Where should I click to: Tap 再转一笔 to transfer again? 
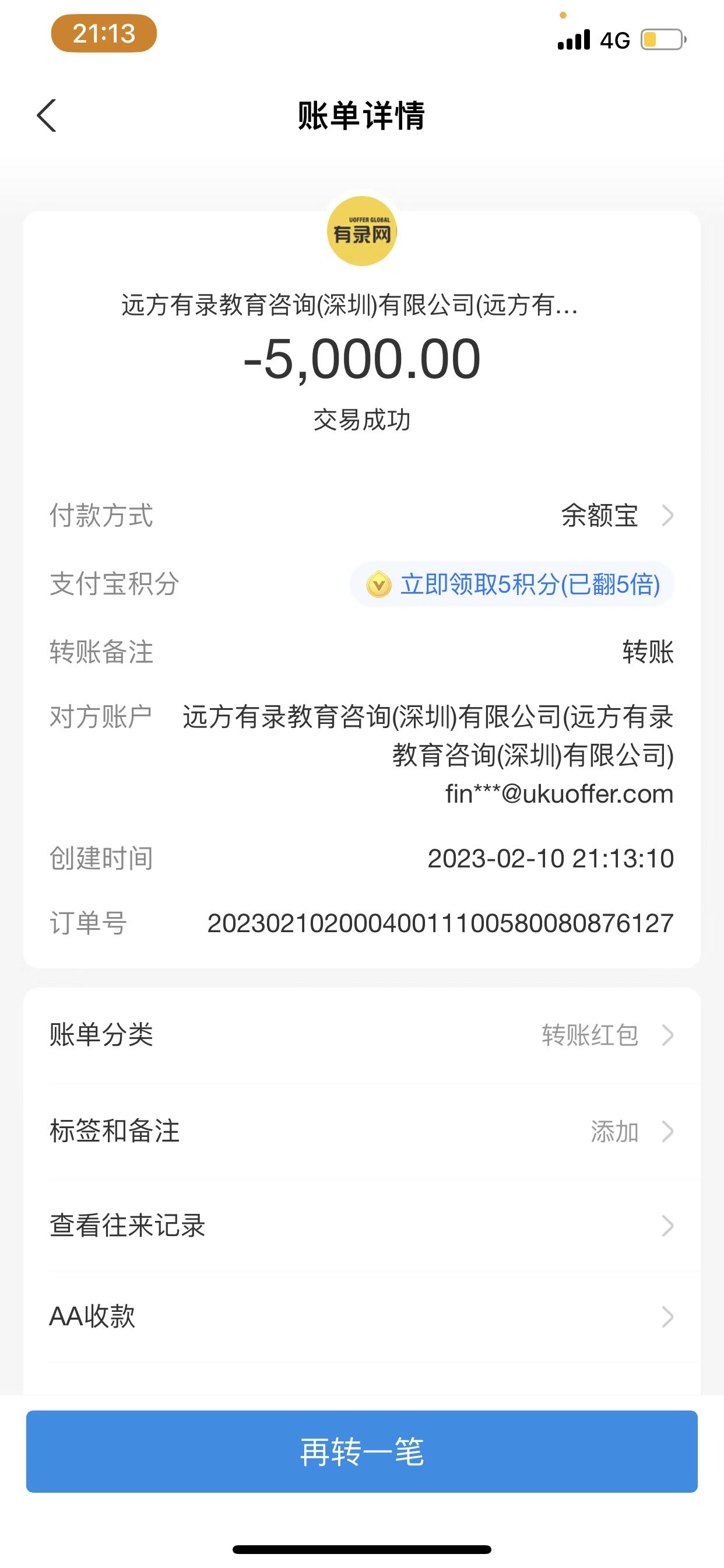[361, 1452]
